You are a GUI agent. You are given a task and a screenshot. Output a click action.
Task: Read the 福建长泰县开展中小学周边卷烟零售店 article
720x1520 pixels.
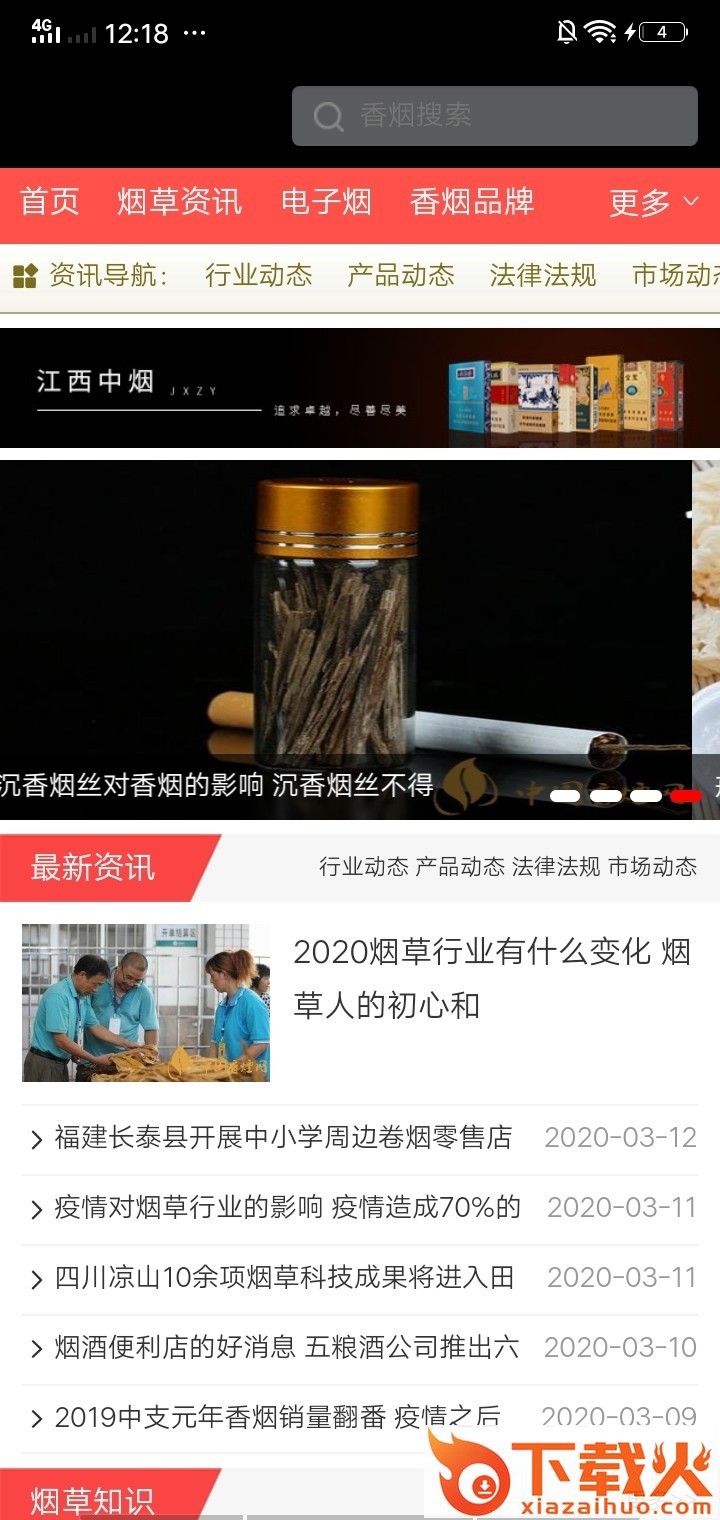coord(283,1137)
